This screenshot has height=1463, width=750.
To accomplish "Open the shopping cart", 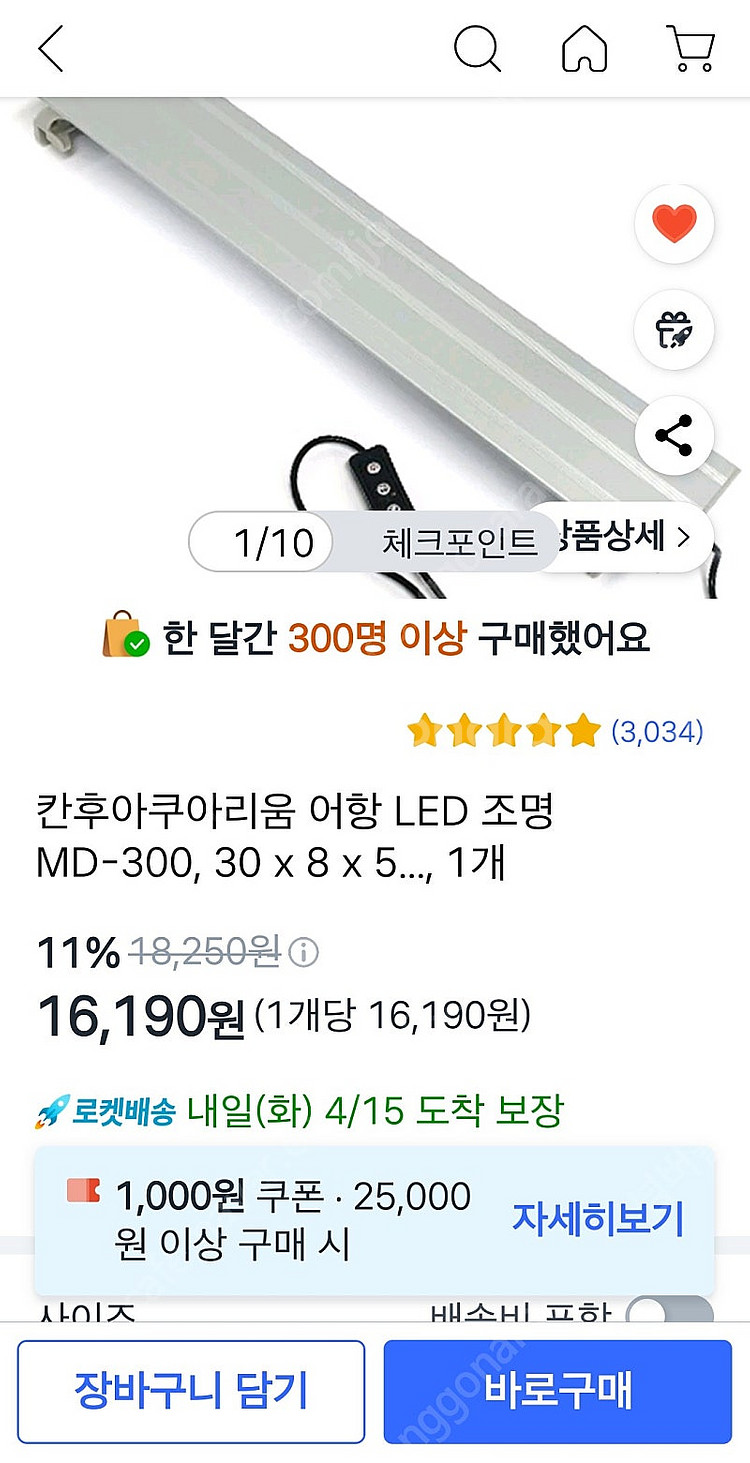I will click(690, 49).
